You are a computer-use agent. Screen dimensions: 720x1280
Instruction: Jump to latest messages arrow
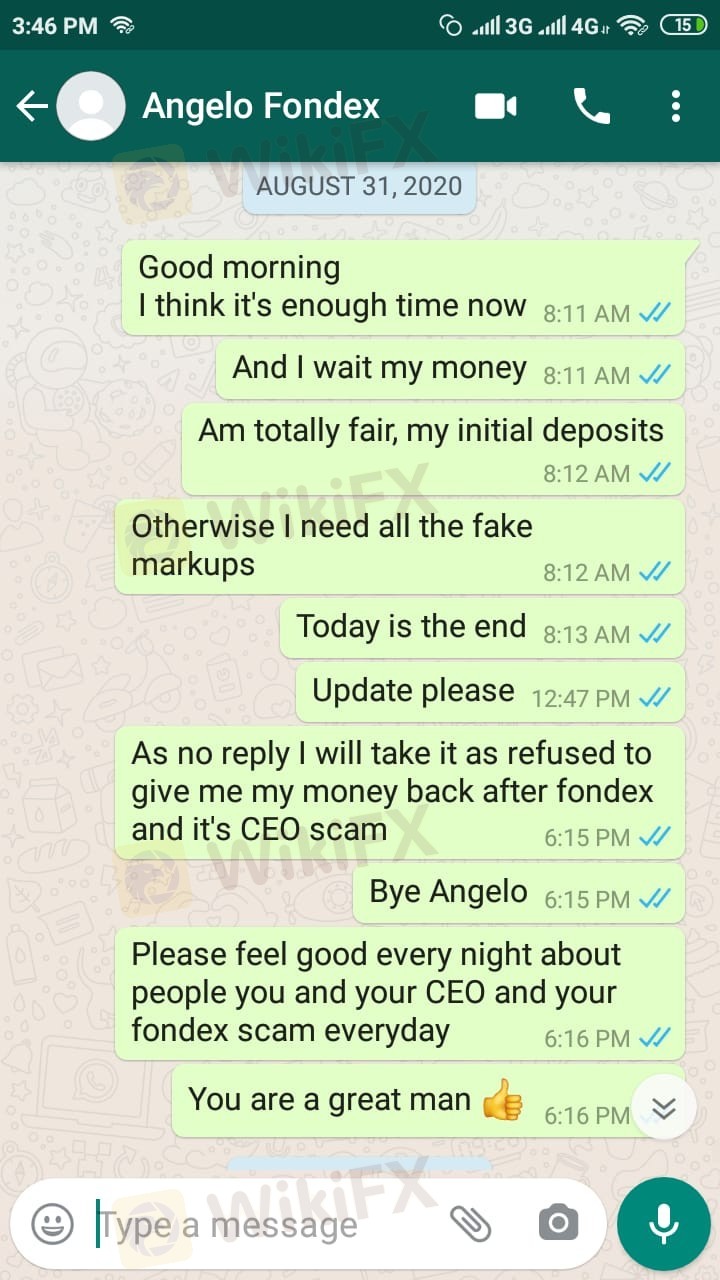[664, 1107]
